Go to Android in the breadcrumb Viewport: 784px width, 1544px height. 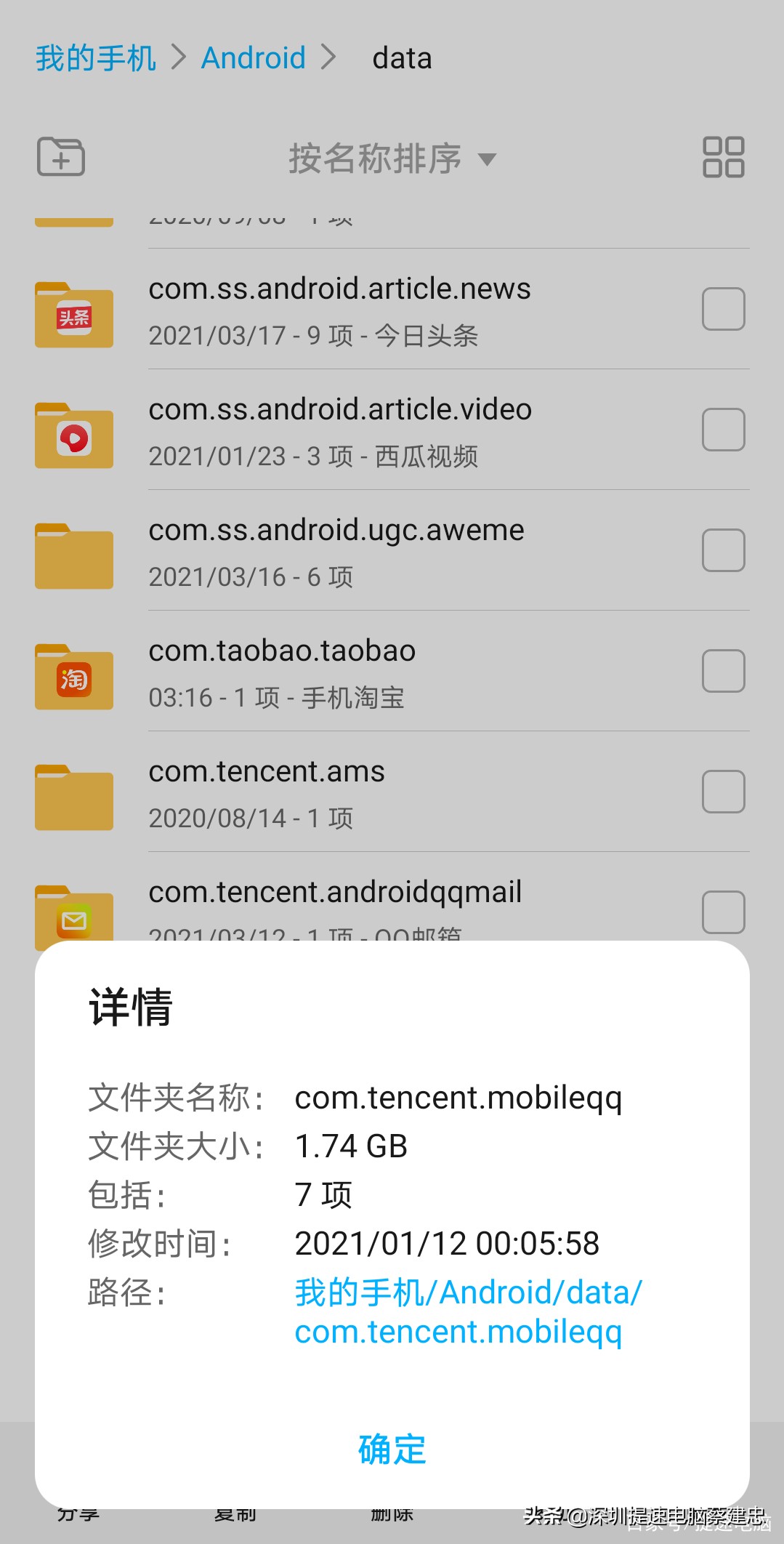(253, 58)
